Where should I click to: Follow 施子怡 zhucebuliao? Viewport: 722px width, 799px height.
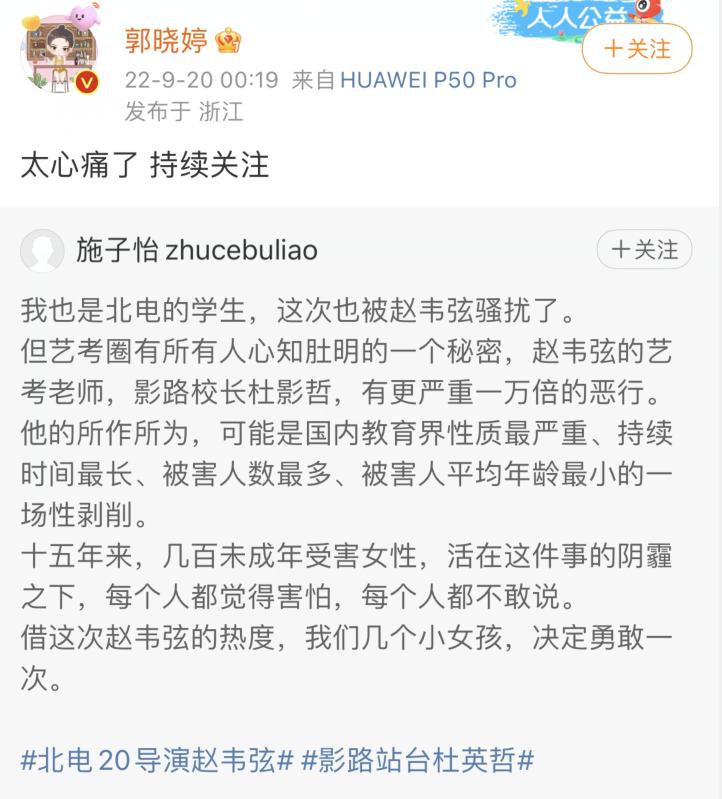pyautogui.click(x=644, y=249)
